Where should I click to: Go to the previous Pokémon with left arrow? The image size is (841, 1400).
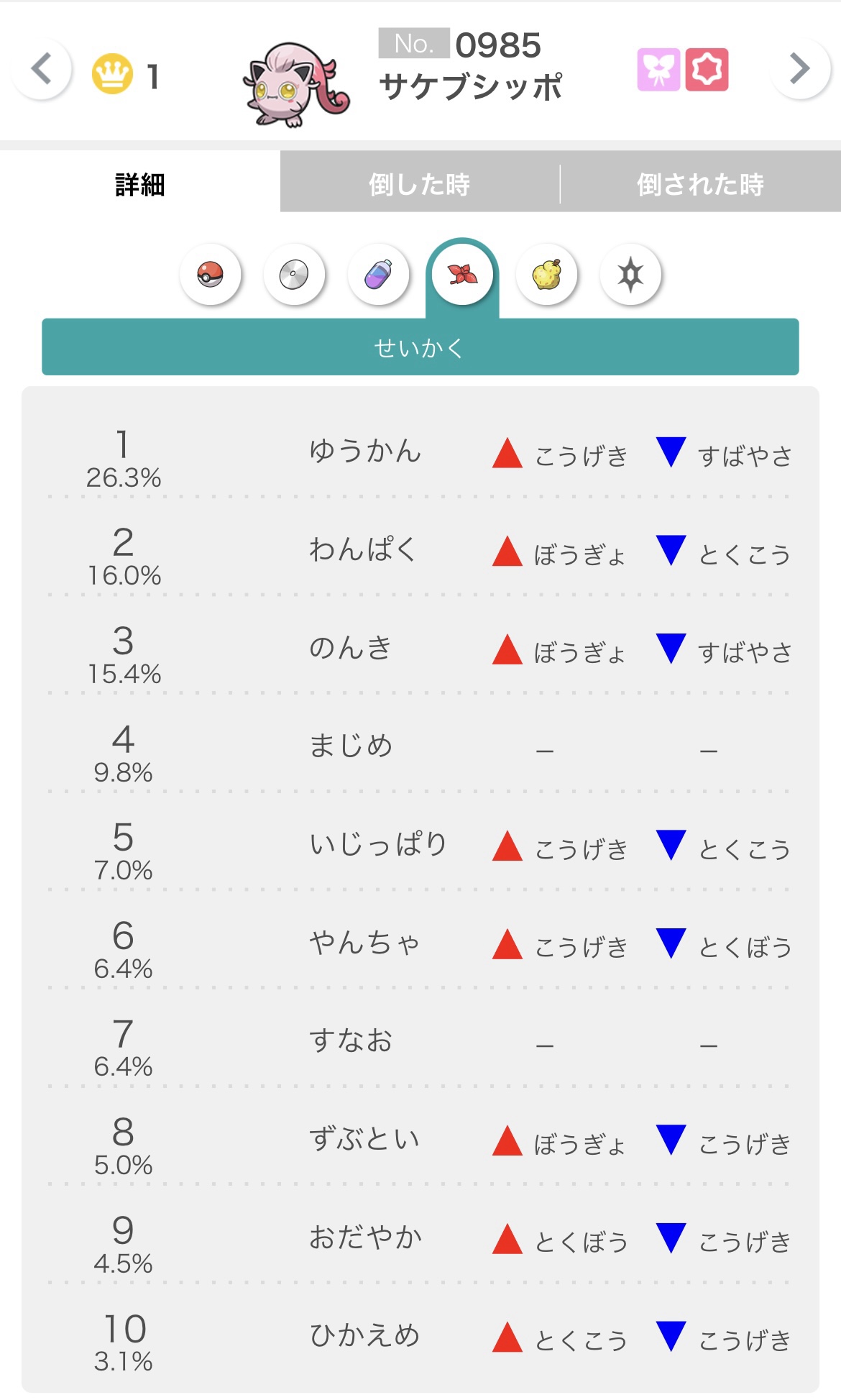point(42,70)
